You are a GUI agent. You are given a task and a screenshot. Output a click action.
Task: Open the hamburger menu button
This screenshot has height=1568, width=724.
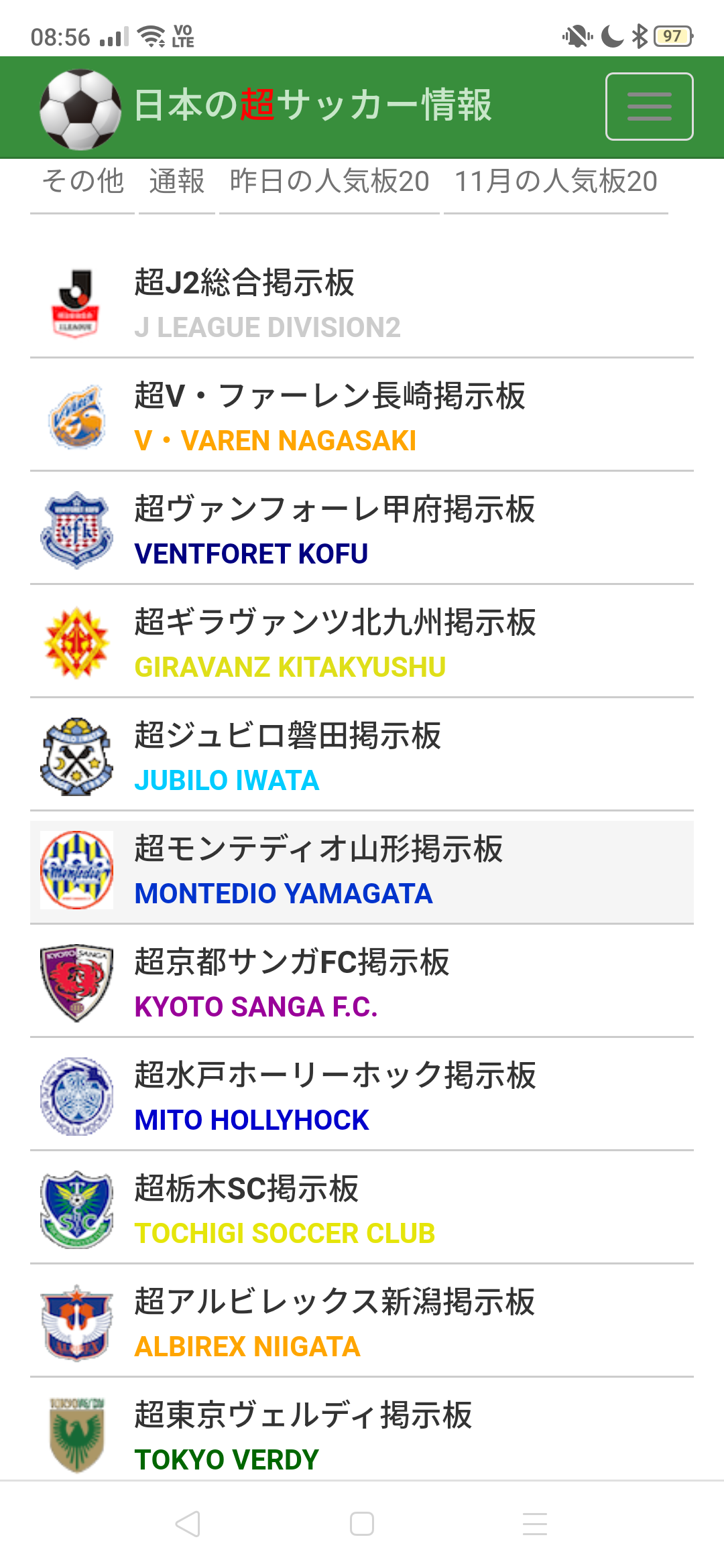tap(649, 107)
